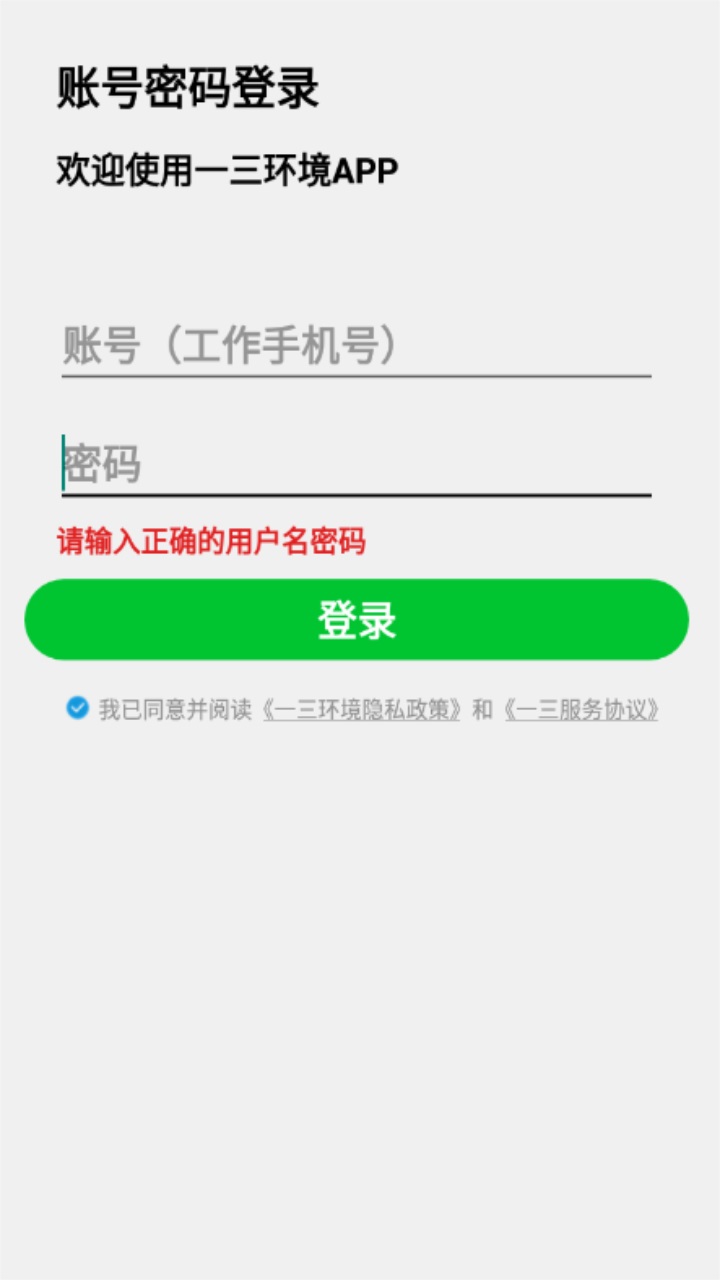Tap the green 登录 button
This screenshot has width=720, height=1280.
[356, 620]
